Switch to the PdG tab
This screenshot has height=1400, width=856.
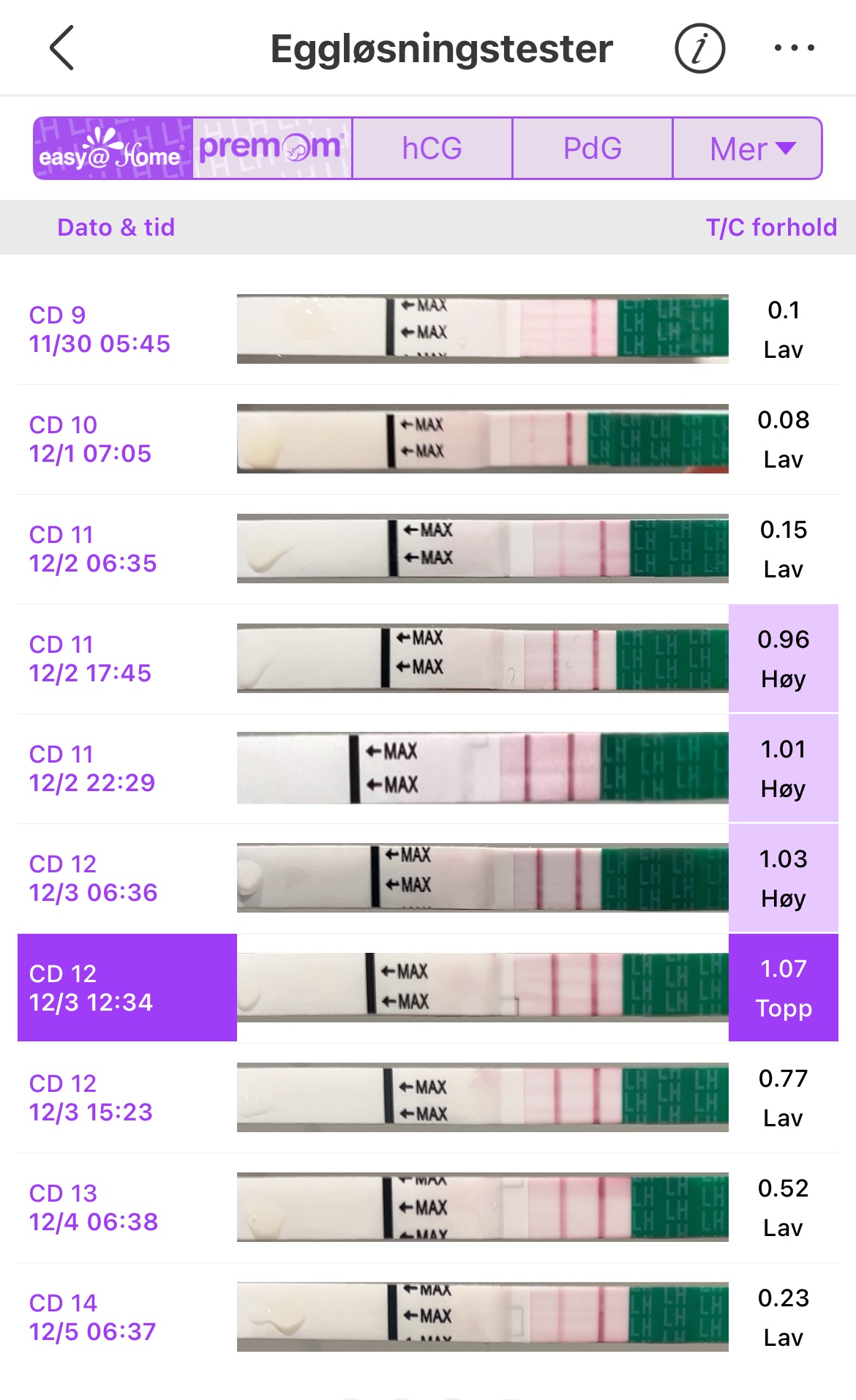[x=592, y=149]
